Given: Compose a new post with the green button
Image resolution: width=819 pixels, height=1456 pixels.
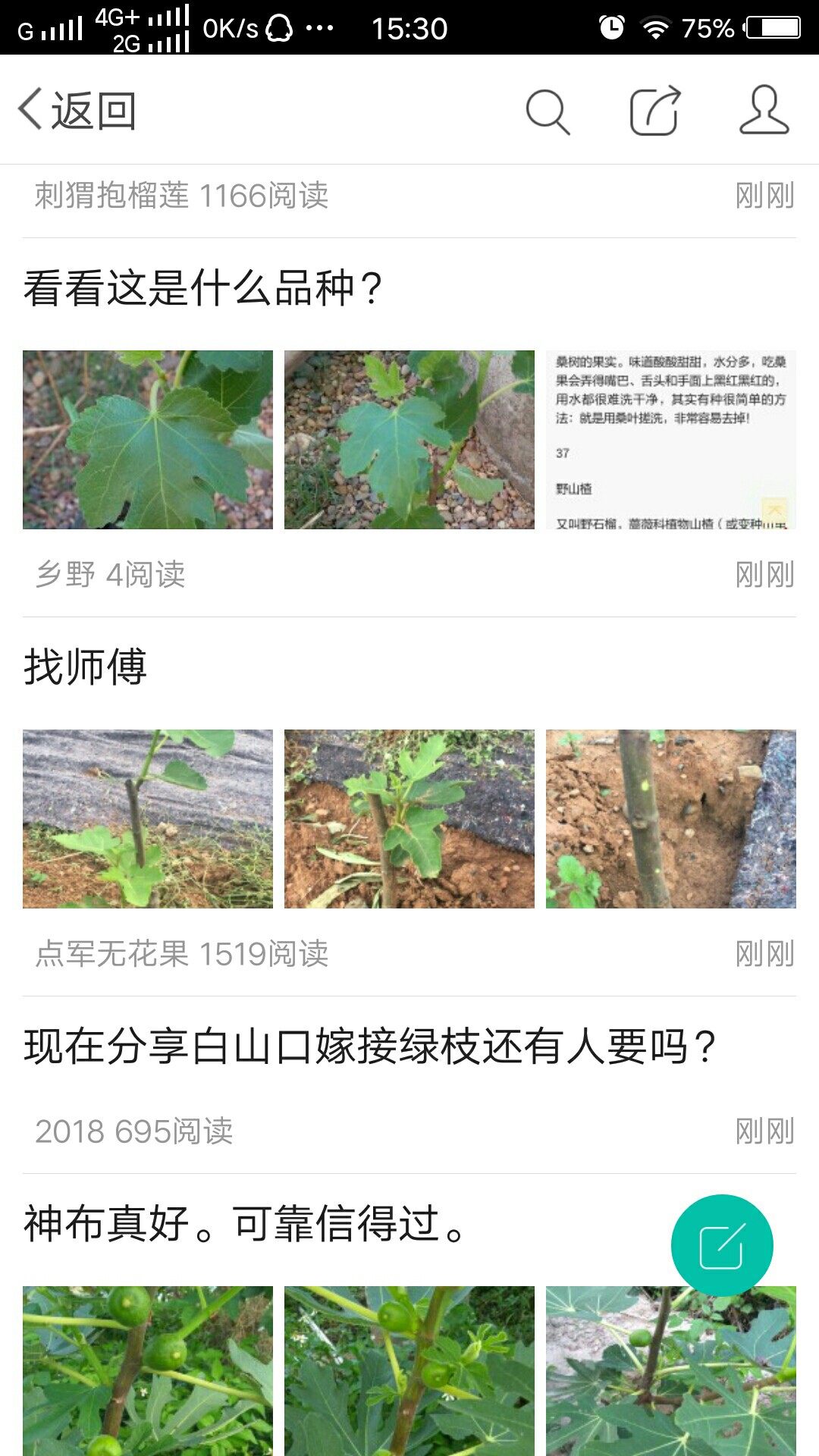Looking at the screenshot, I should (722, 1245).
